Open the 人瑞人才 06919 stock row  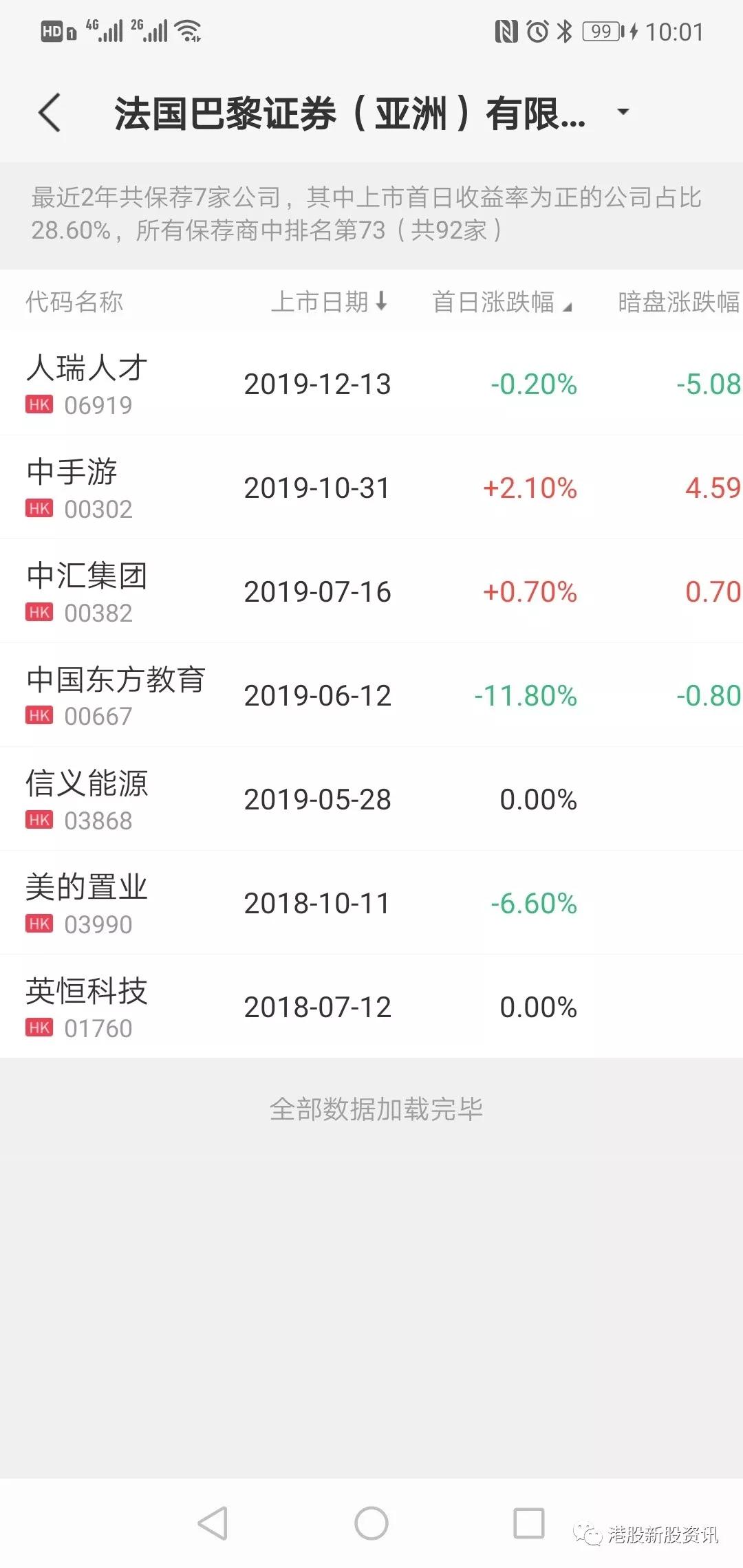(371, 384)
